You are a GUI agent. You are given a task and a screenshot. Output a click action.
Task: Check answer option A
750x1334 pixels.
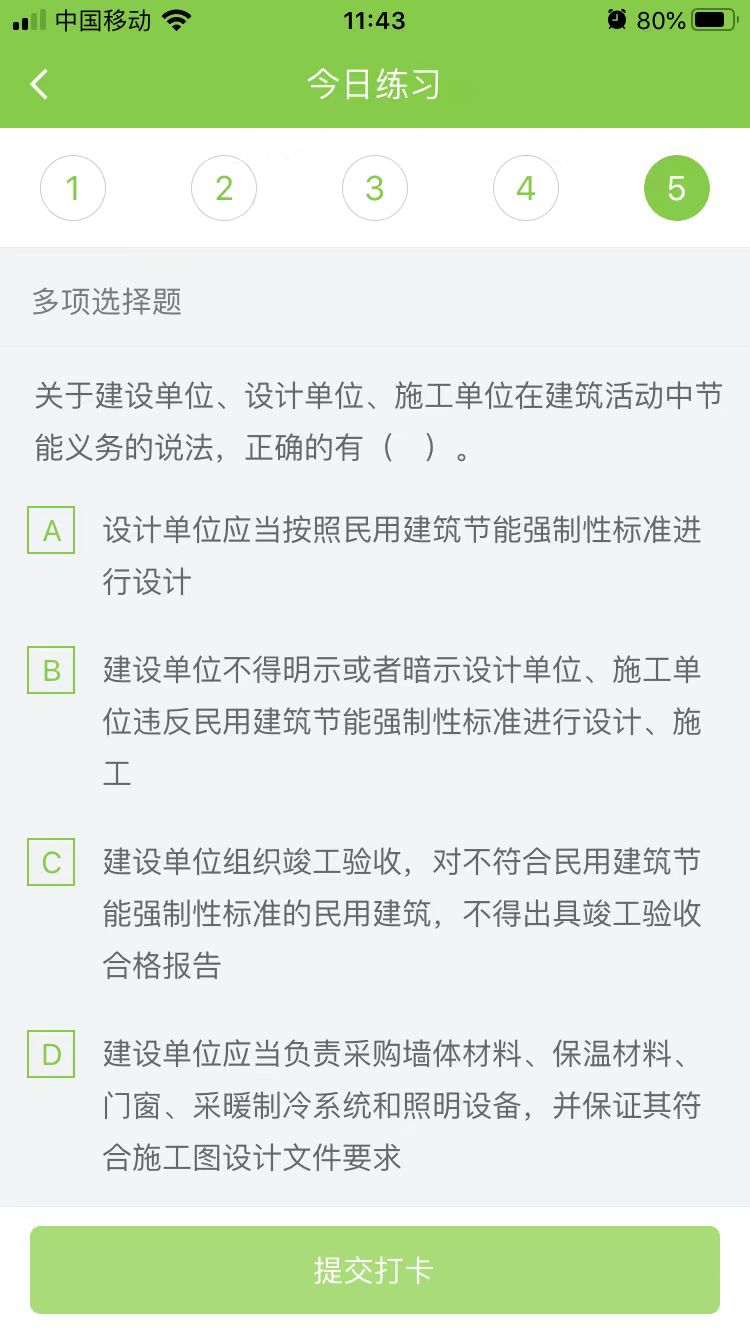(51, 530)
